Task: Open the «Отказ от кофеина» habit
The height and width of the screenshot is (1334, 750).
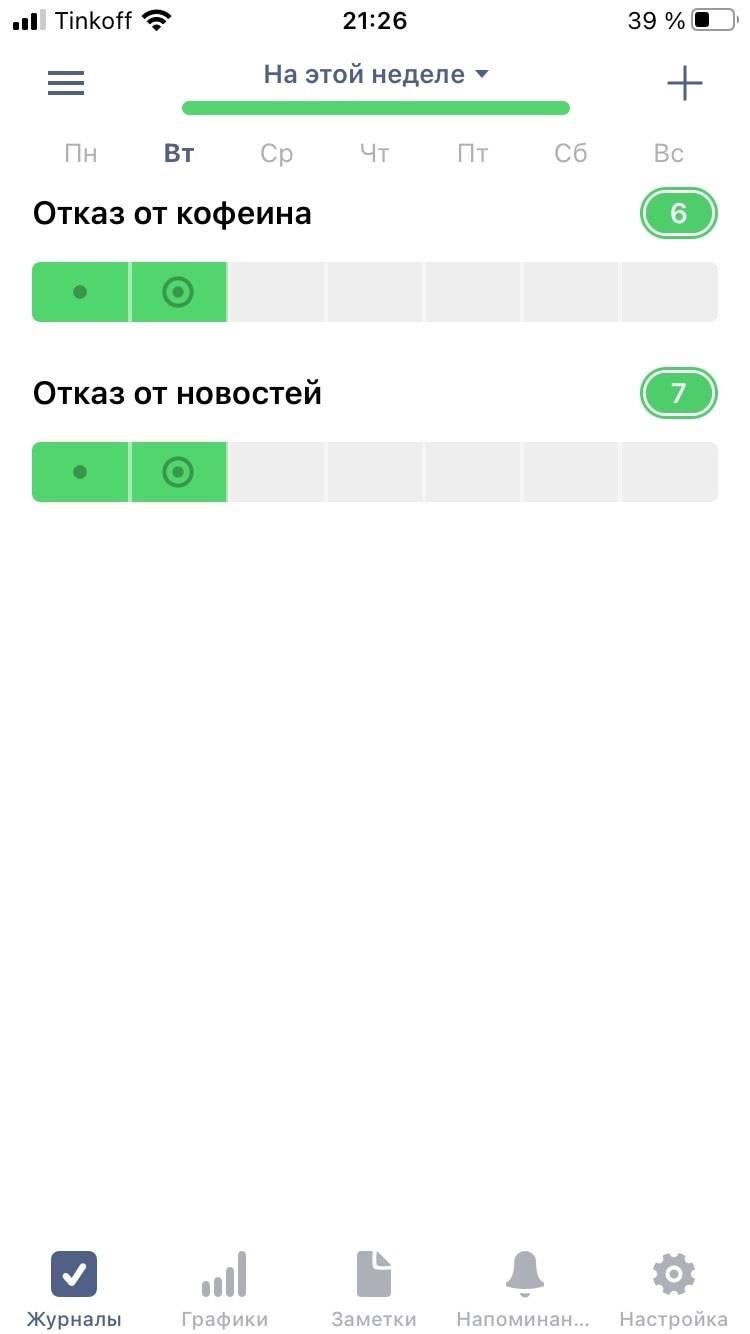Action: coord(172,213)
